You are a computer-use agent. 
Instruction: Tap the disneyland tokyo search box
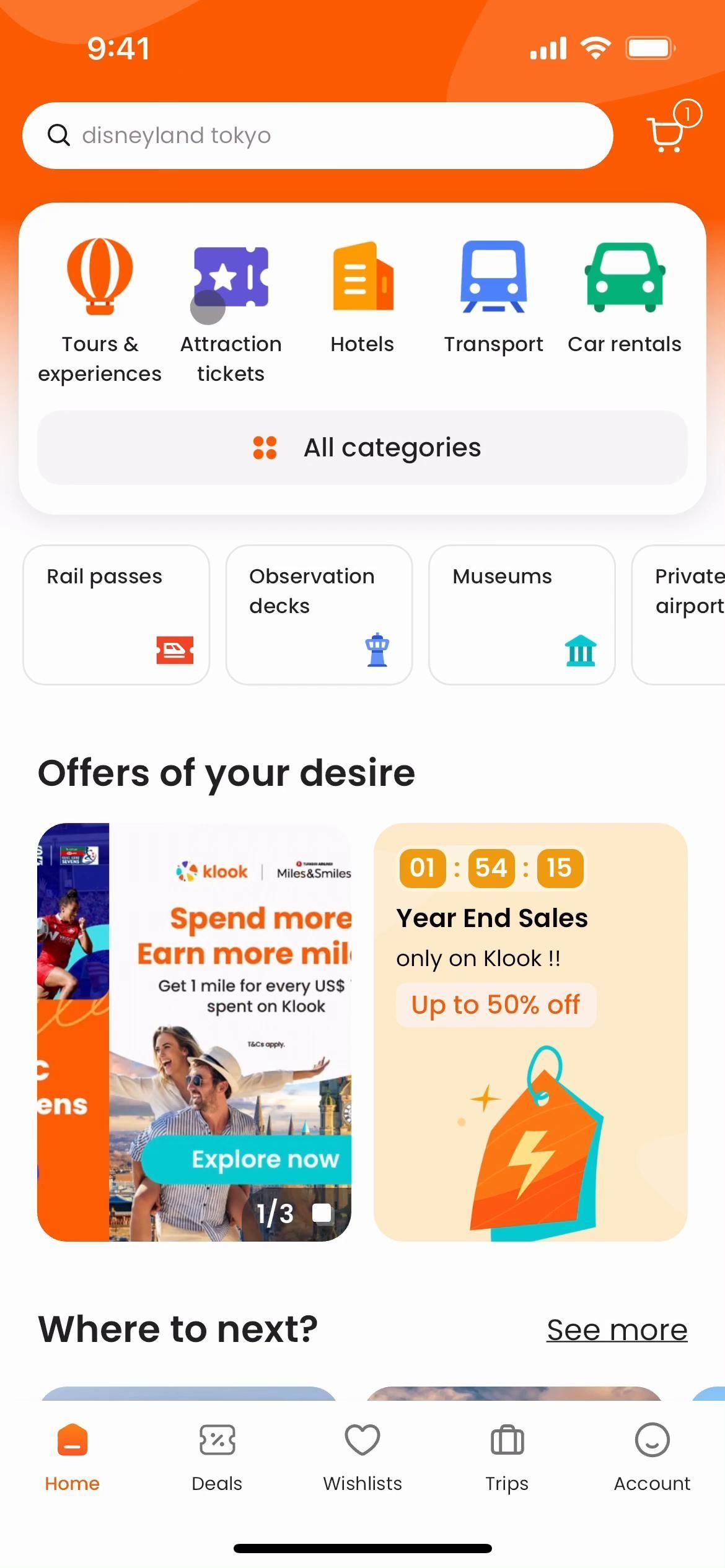317,136
